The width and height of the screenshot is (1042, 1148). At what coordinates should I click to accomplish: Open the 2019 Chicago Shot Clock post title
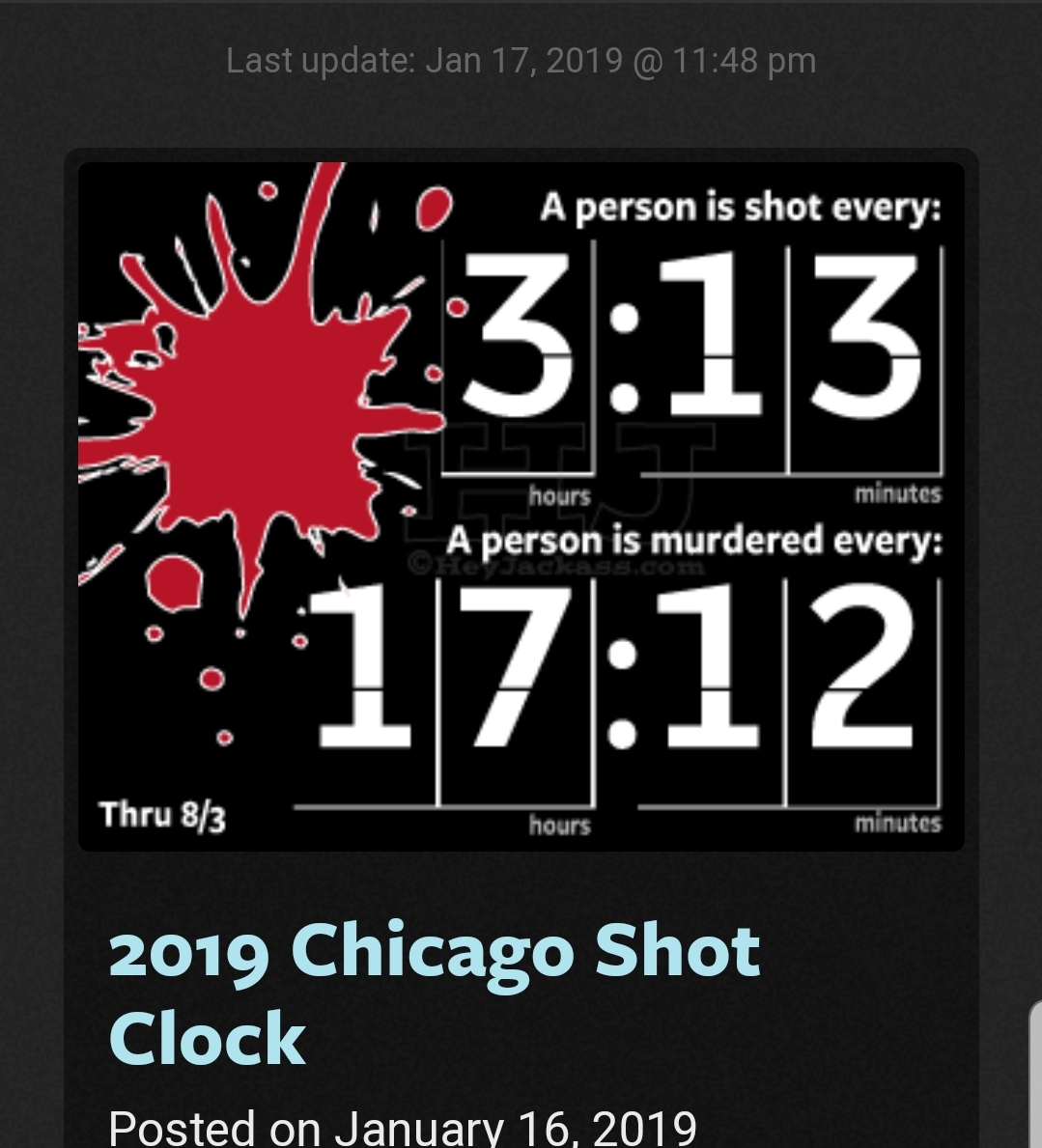click(434, 994)
